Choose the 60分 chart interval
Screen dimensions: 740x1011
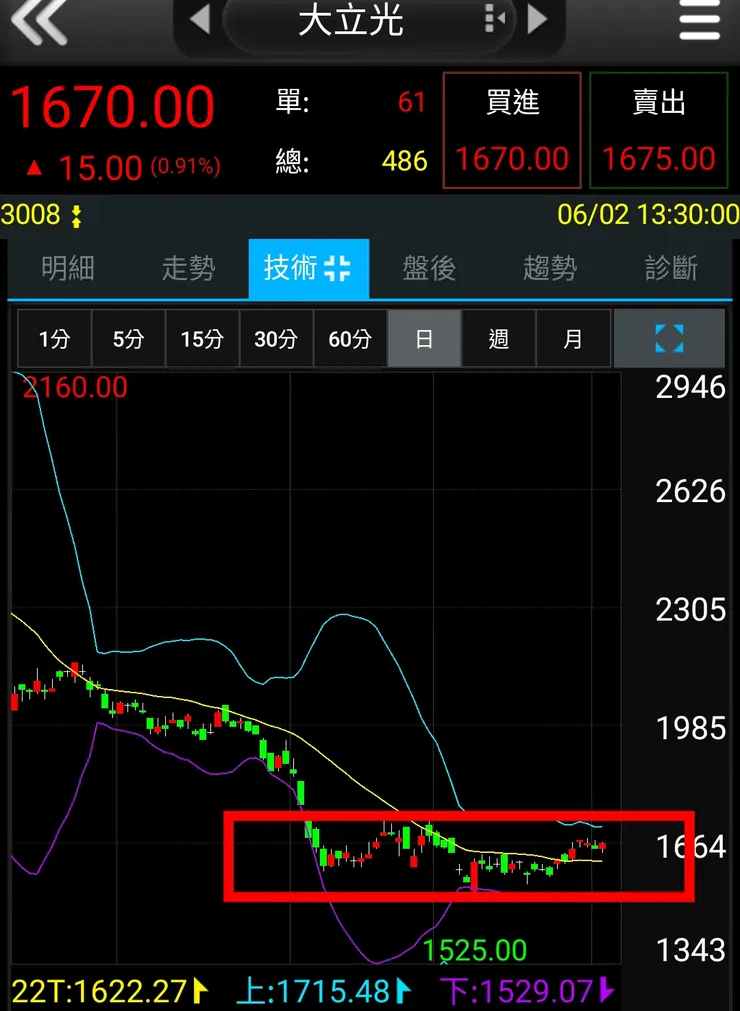350,339
